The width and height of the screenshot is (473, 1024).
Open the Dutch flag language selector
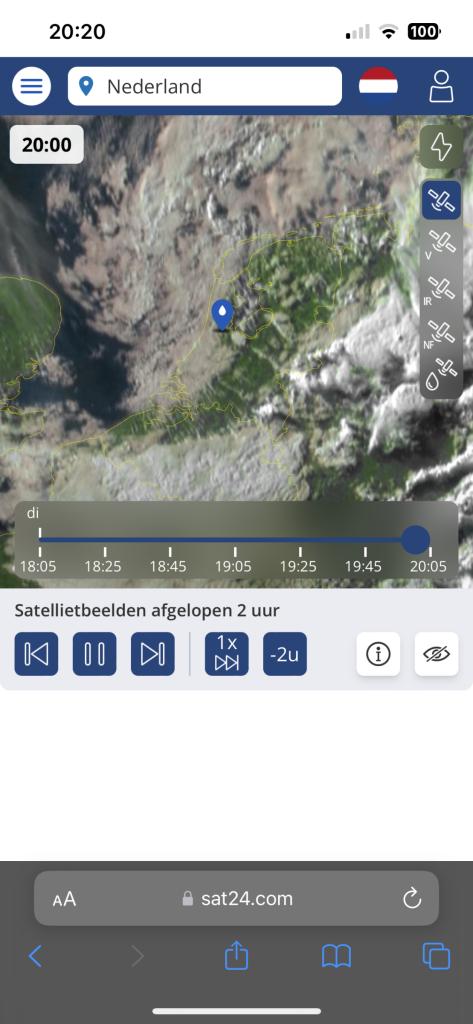coord(378,86)
